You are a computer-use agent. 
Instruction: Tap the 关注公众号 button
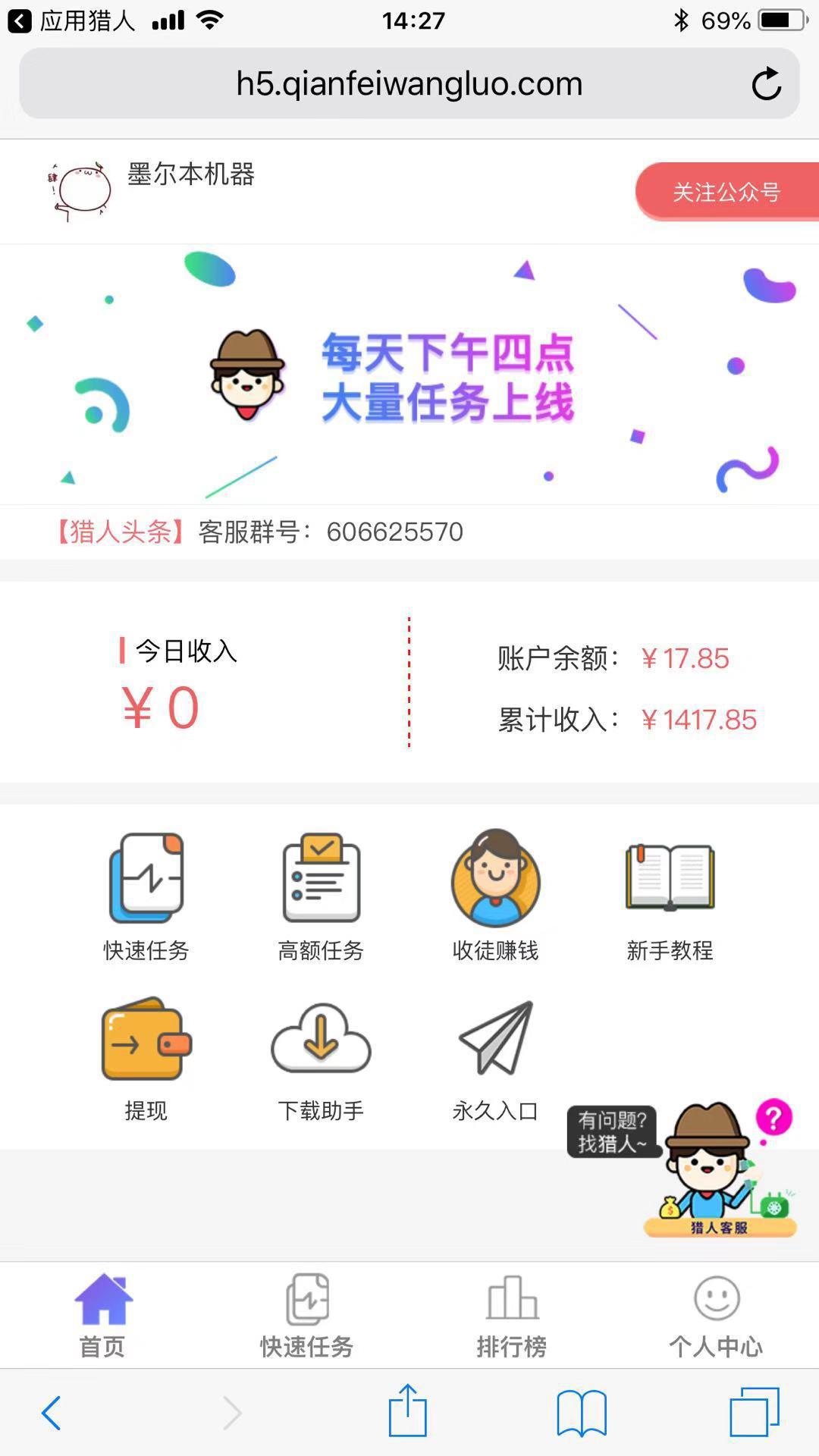pyautogui.click(x=726, y=192)
